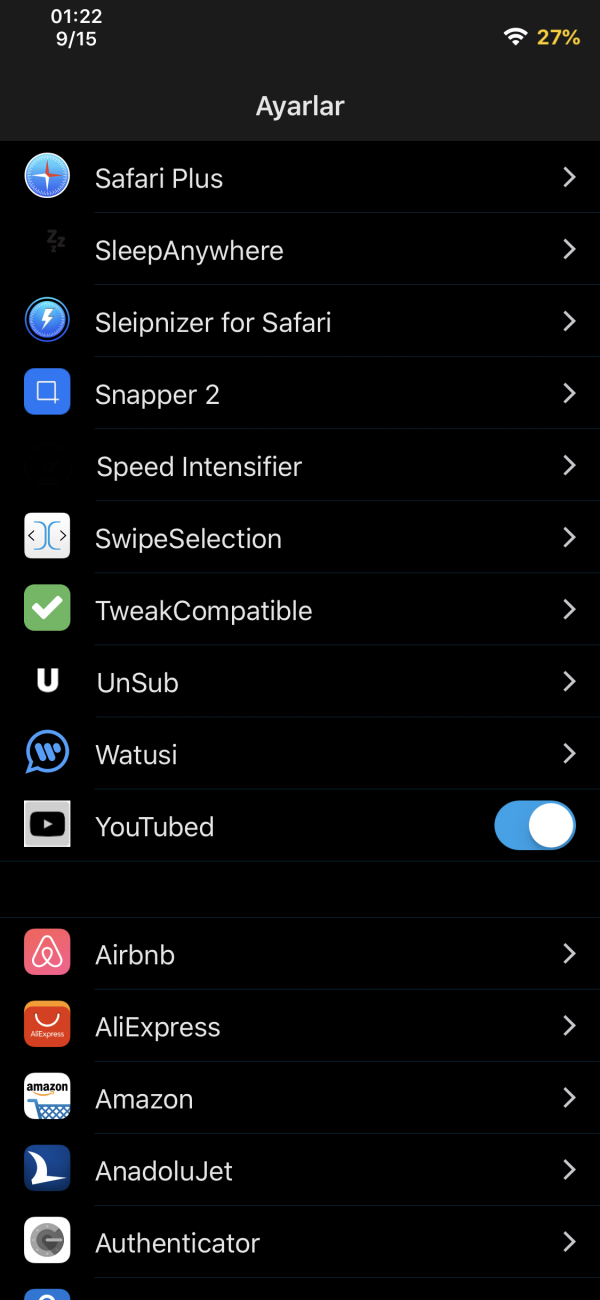This screenshot has height=1300, width=600.
Task: Open Safari Plus settings
Action: click(300, 178)
